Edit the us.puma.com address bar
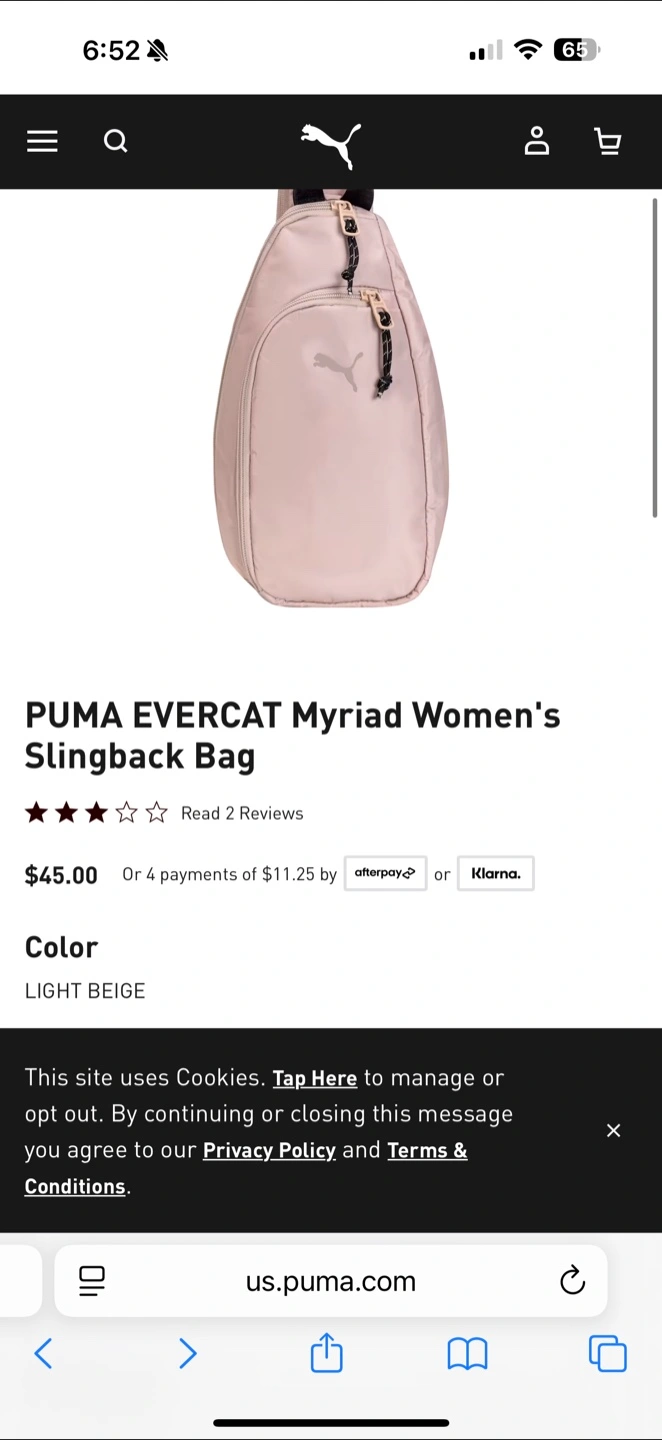 point(331,1281)
